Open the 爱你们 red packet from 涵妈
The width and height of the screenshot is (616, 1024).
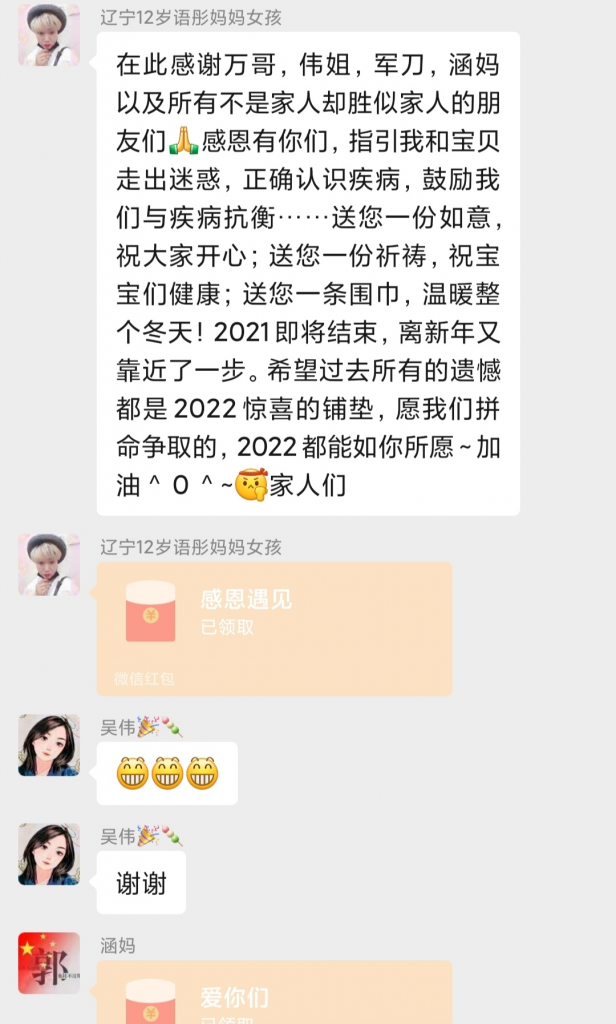tap(273, 995)
